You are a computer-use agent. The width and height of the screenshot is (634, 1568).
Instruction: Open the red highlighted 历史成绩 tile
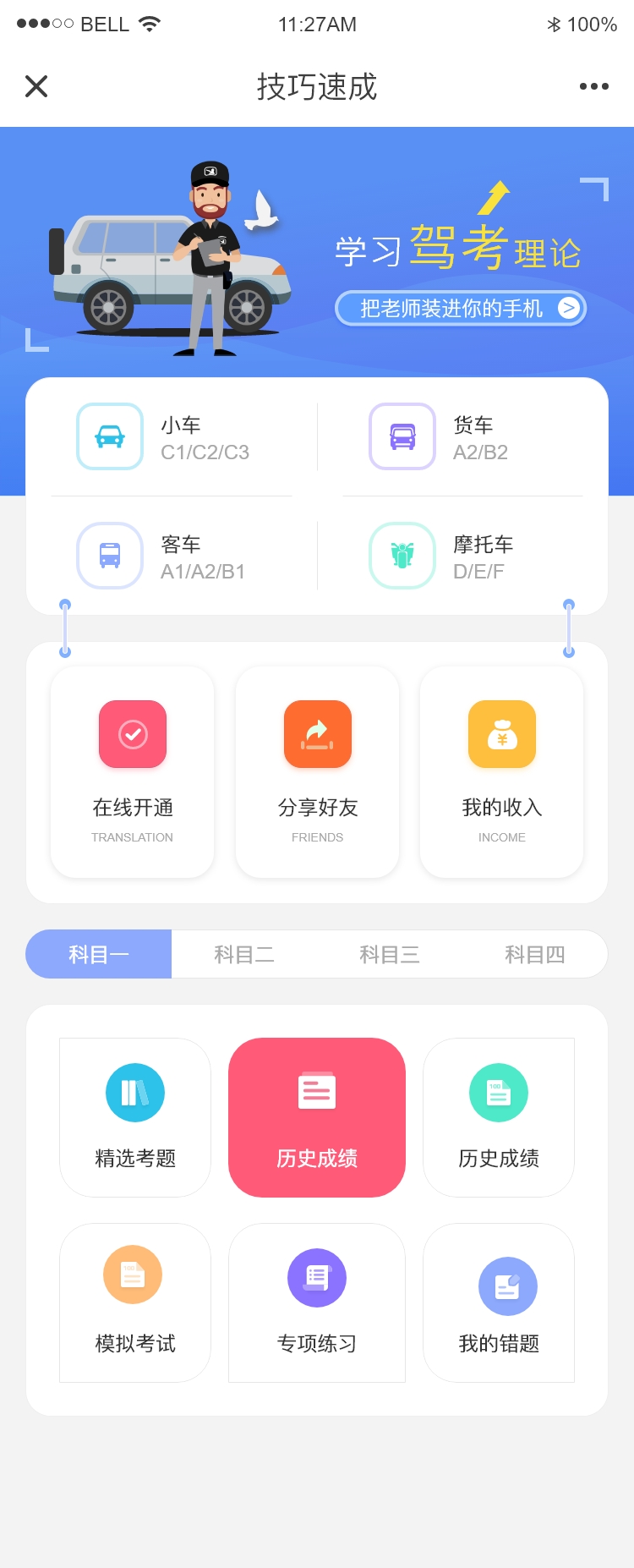(317, 1116)
